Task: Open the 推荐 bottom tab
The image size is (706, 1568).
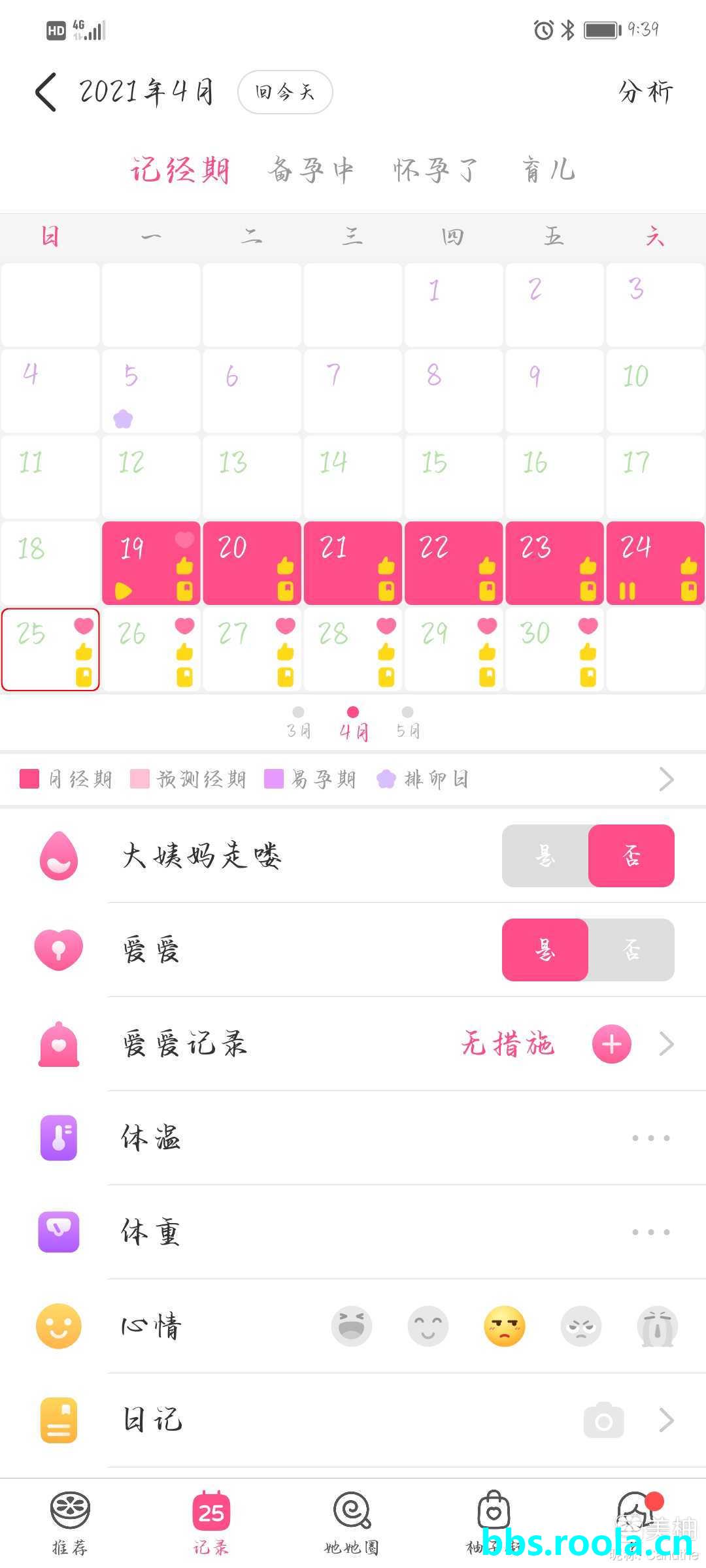Action: pos(70,1522)
